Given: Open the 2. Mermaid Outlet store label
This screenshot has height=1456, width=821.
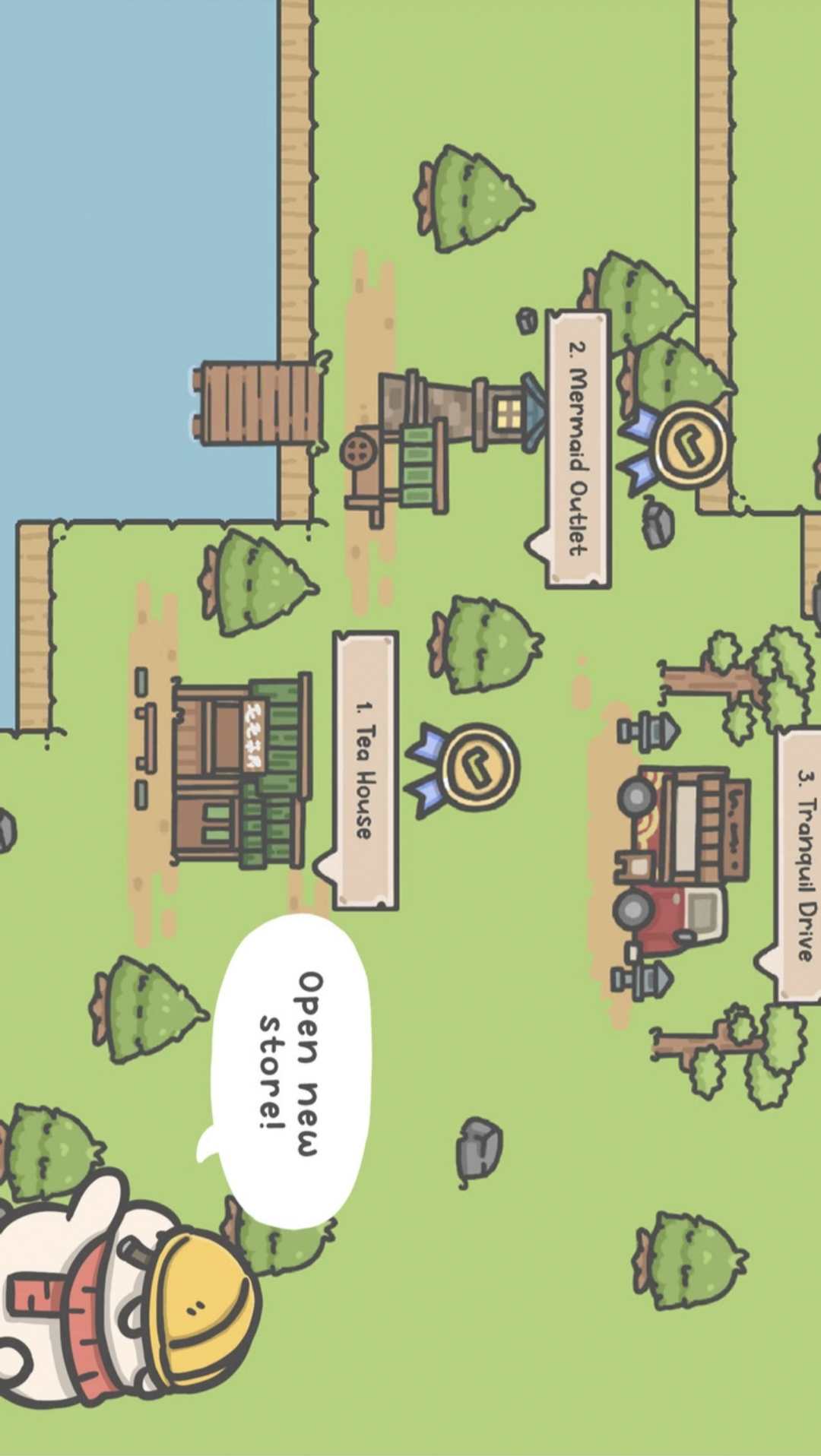Looking at the screenshot, I should tap(578, 448).
